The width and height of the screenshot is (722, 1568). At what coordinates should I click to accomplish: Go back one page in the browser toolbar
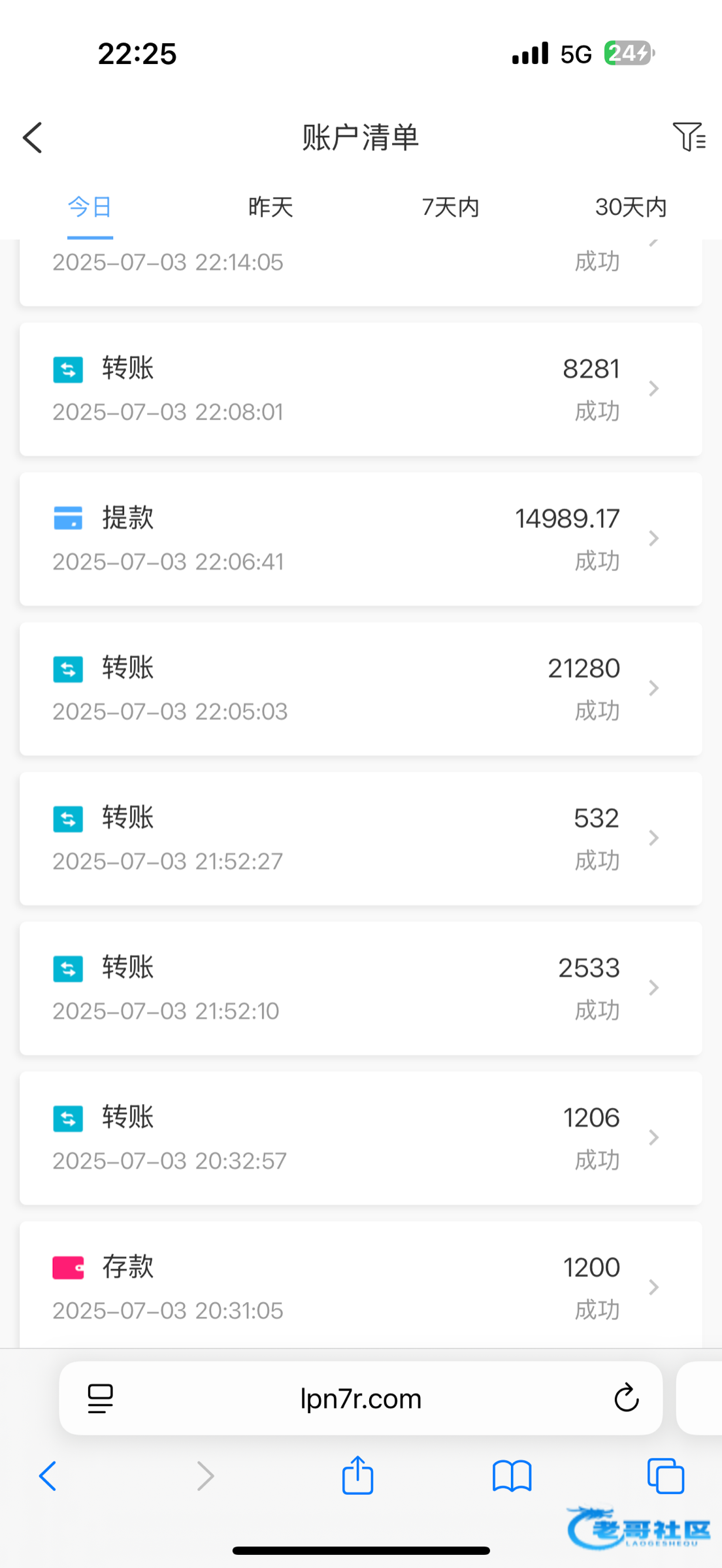tap(48, 1476)
